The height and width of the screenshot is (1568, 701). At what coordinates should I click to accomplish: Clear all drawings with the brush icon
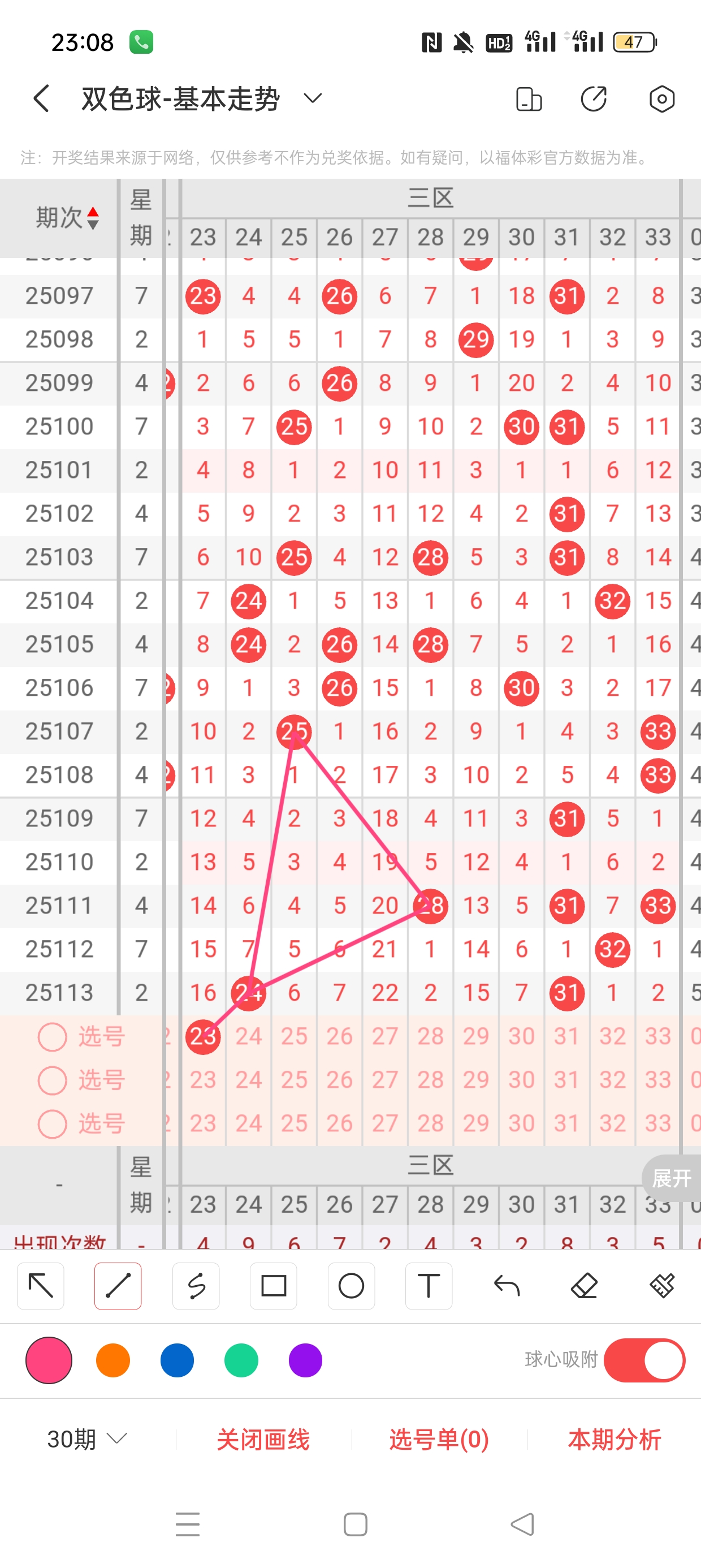click(x=661, y=1286)
